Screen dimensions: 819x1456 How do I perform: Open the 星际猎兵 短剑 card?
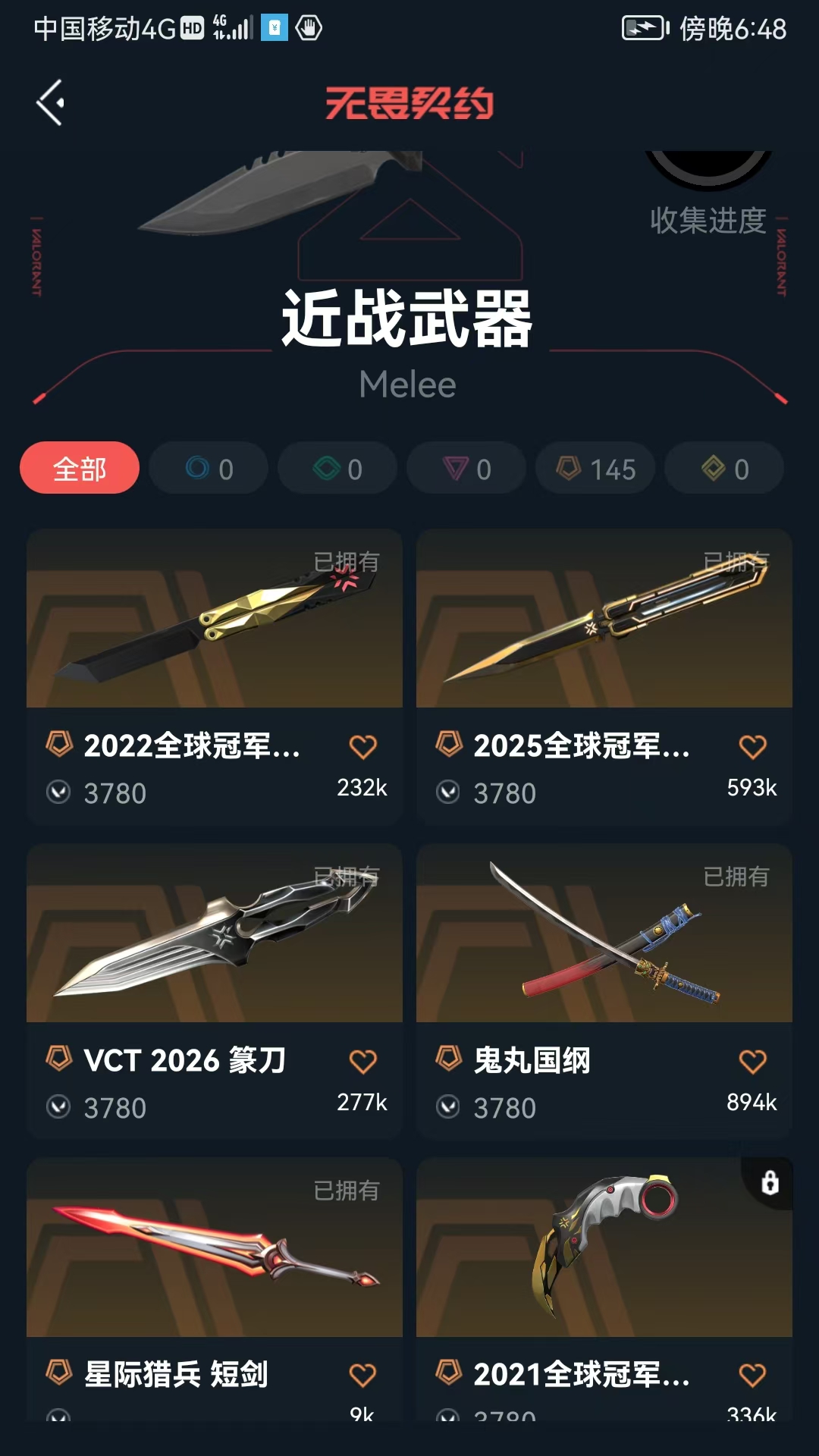[x=215, y=1289]
